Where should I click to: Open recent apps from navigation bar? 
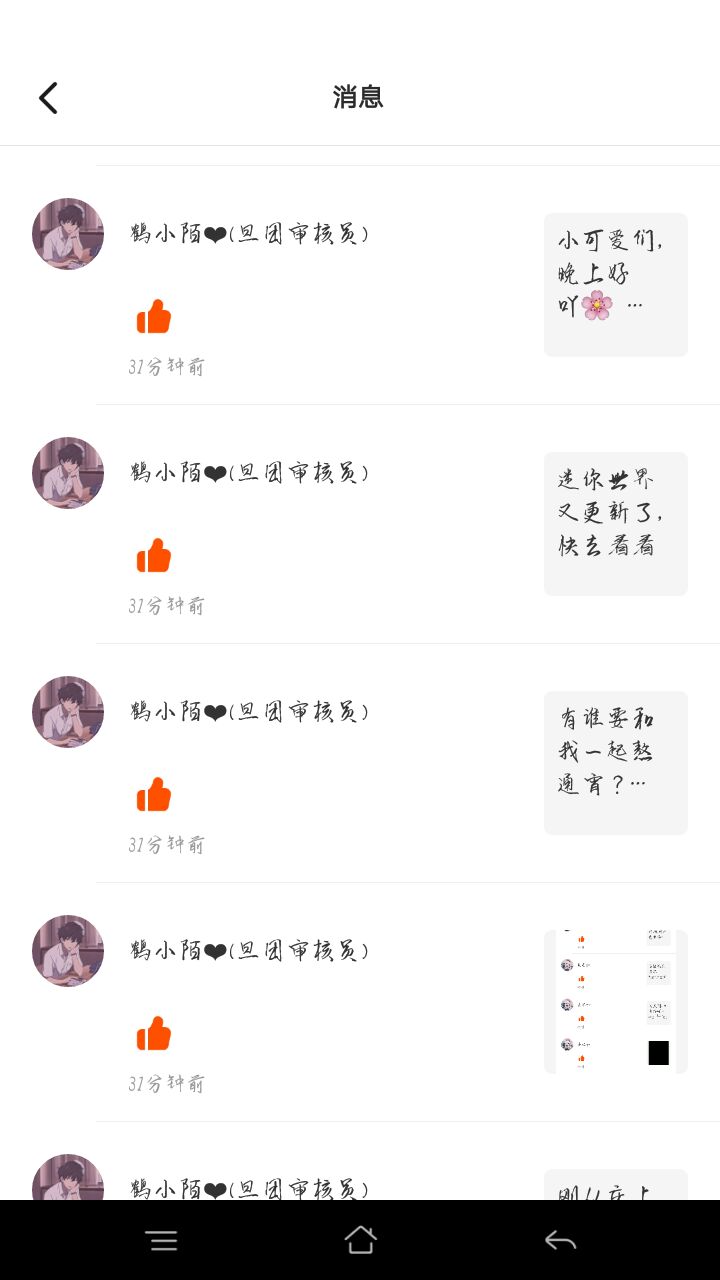point(161,1241)
